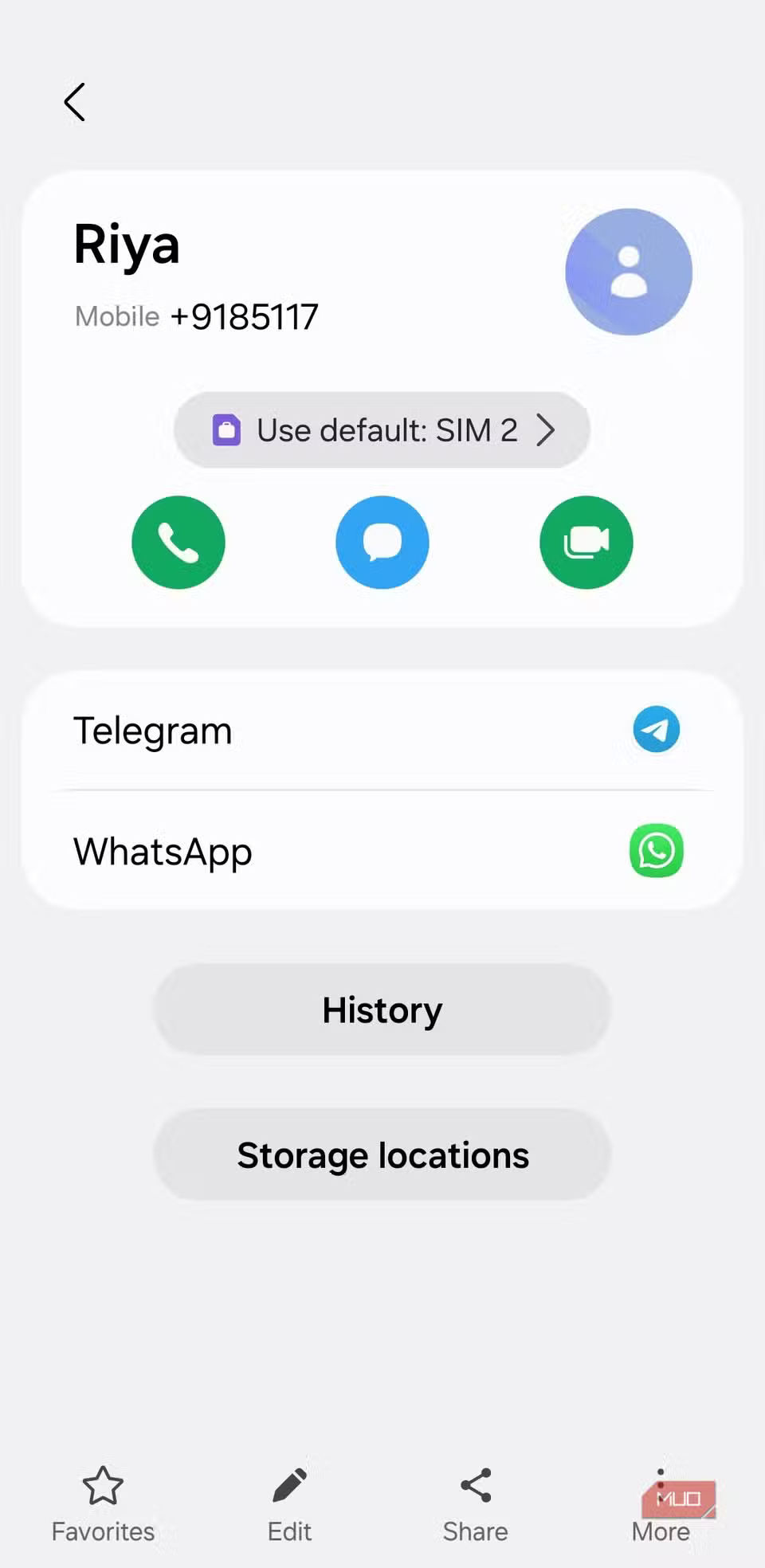765x1568 pixels.
Task: Start a video call with Riya
Action: tap(586, 542)
